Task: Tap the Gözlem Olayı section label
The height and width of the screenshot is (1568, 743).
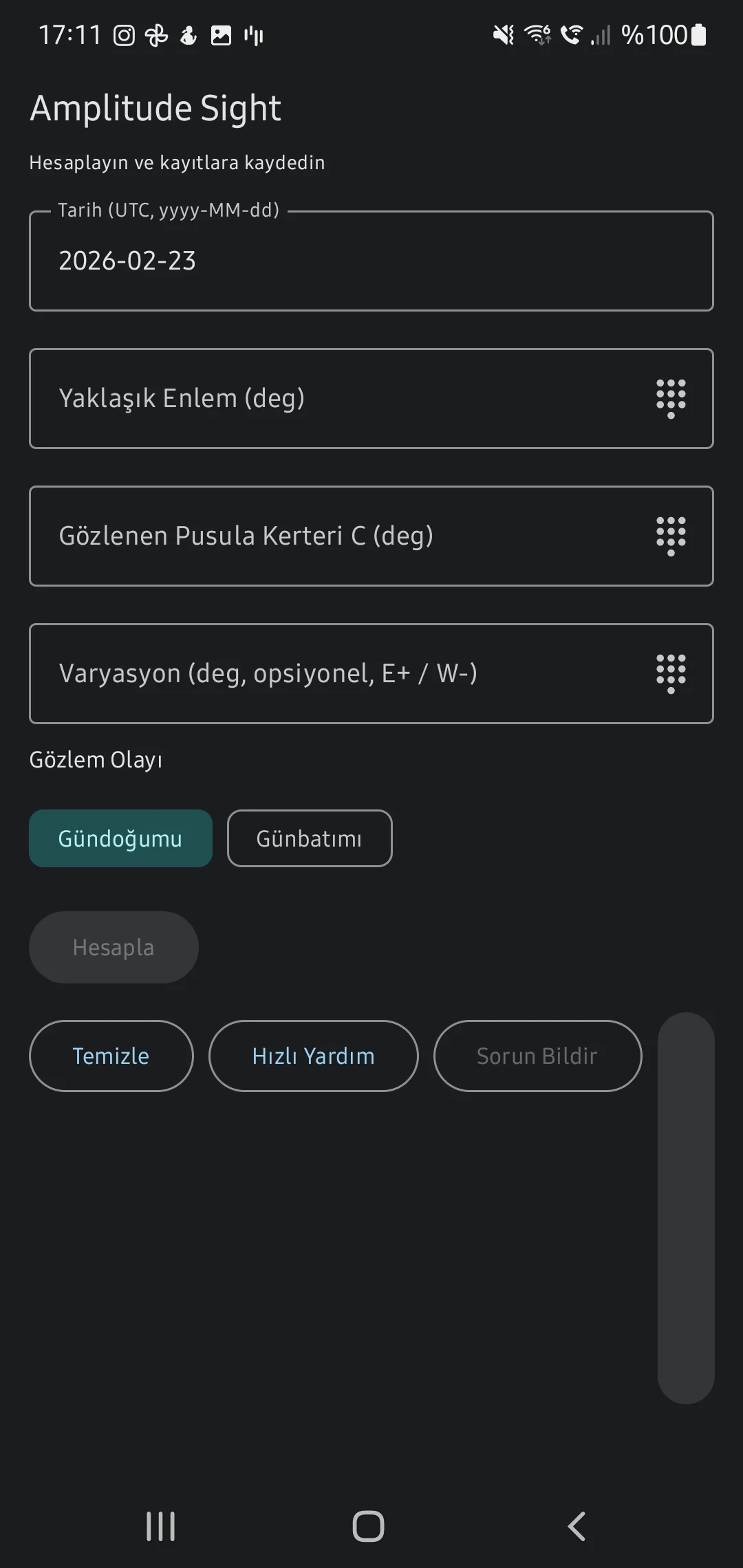Action: (x=96, y=759)
